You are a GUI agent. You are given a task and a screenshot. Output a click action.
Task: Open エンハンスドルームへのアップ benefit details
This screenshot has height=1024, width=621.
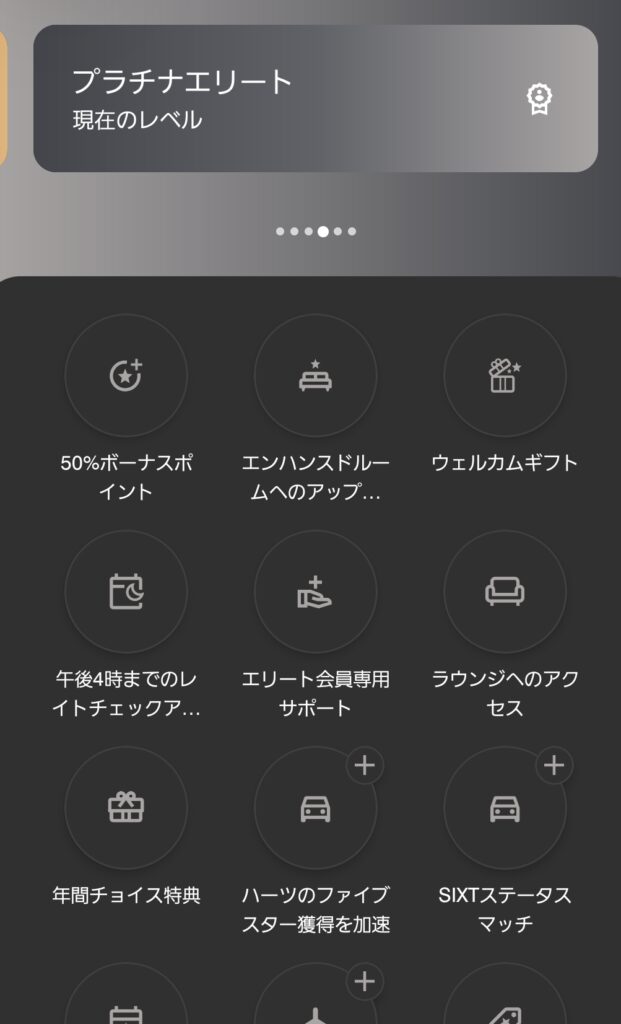[x=315, y=376]
